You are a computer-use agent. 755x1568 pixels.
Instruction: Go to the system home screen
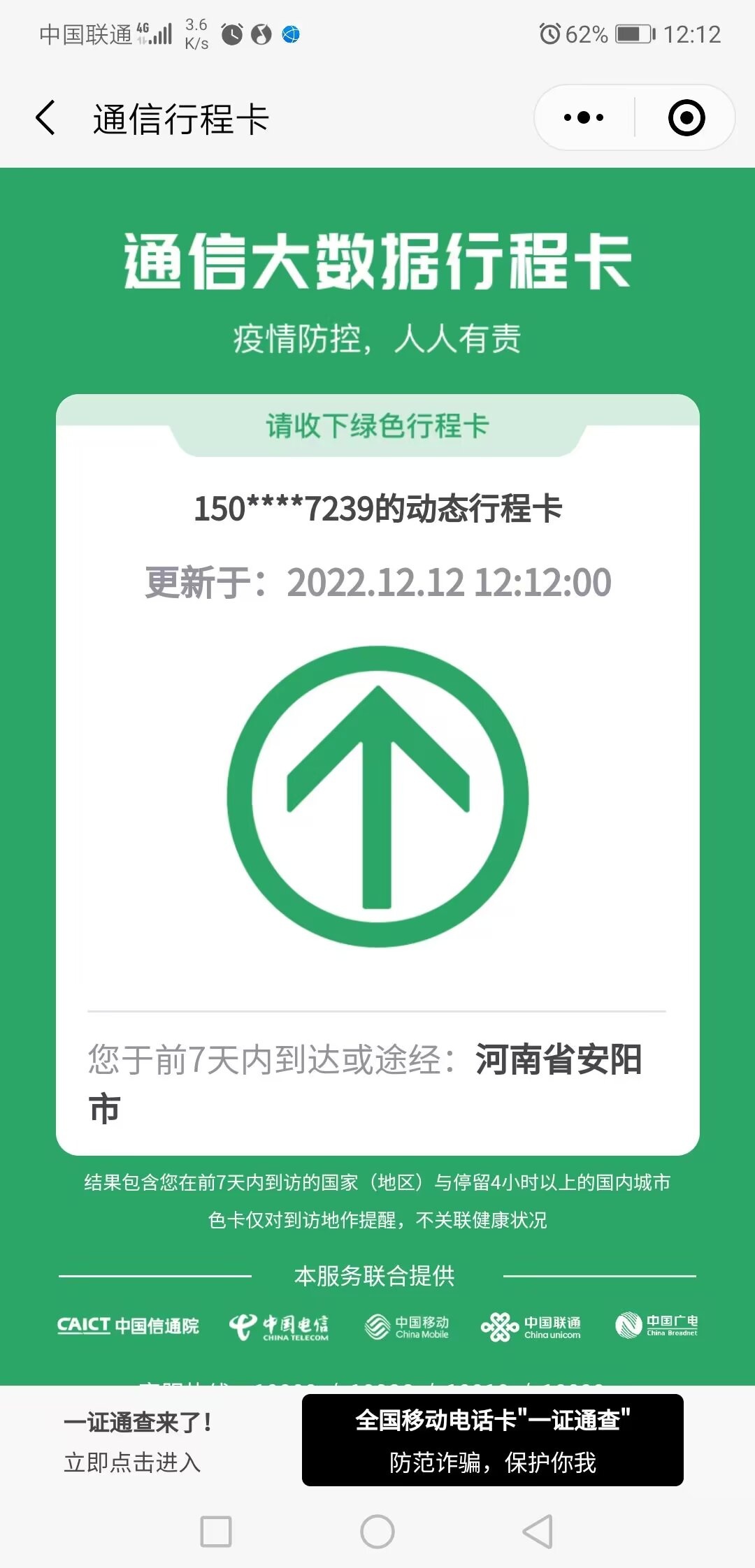377,1532
